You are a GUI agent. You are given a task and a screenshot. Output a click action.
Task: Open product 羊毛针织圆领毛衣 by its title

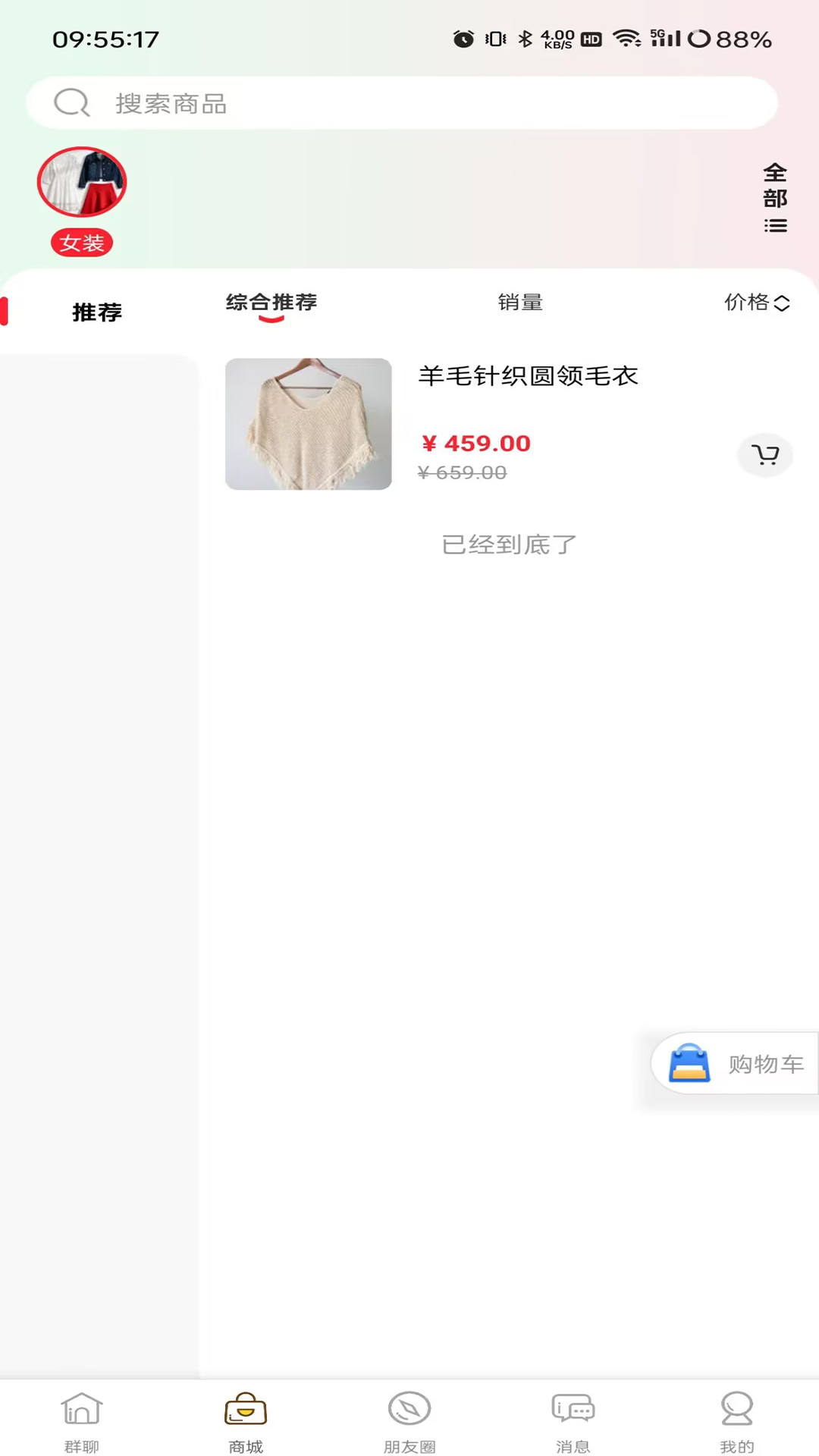click(x=529, y=375)
